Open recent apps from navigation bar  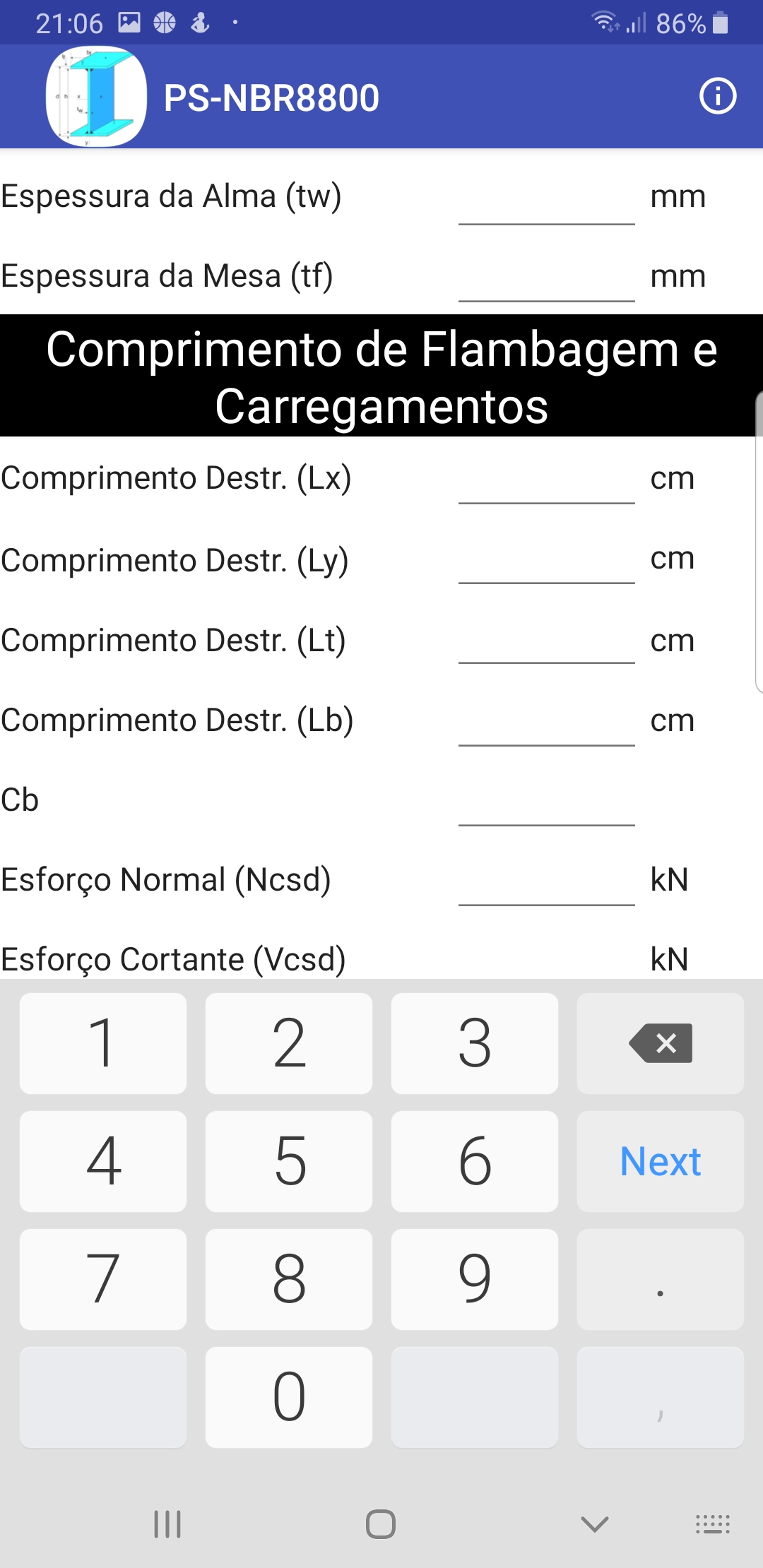point(167,1524)
